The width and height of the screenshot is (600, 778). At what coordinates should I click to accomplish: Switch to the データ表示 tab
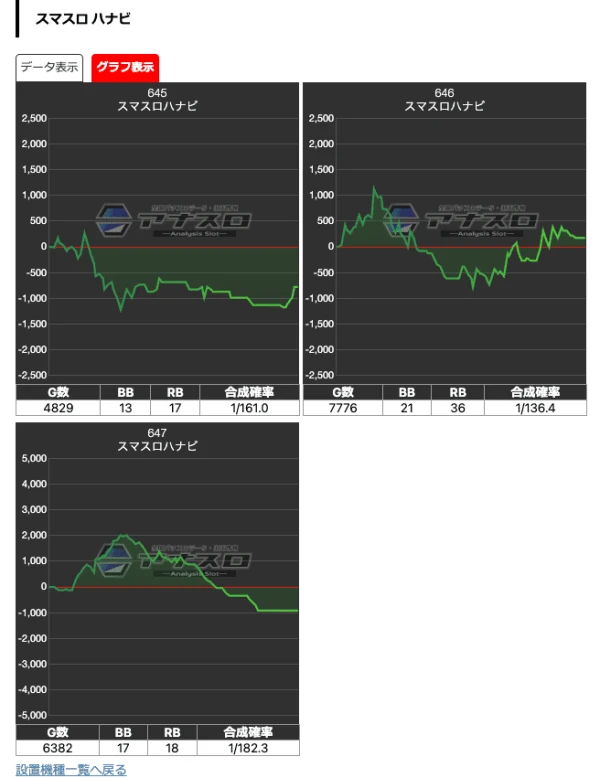point(49,68)
